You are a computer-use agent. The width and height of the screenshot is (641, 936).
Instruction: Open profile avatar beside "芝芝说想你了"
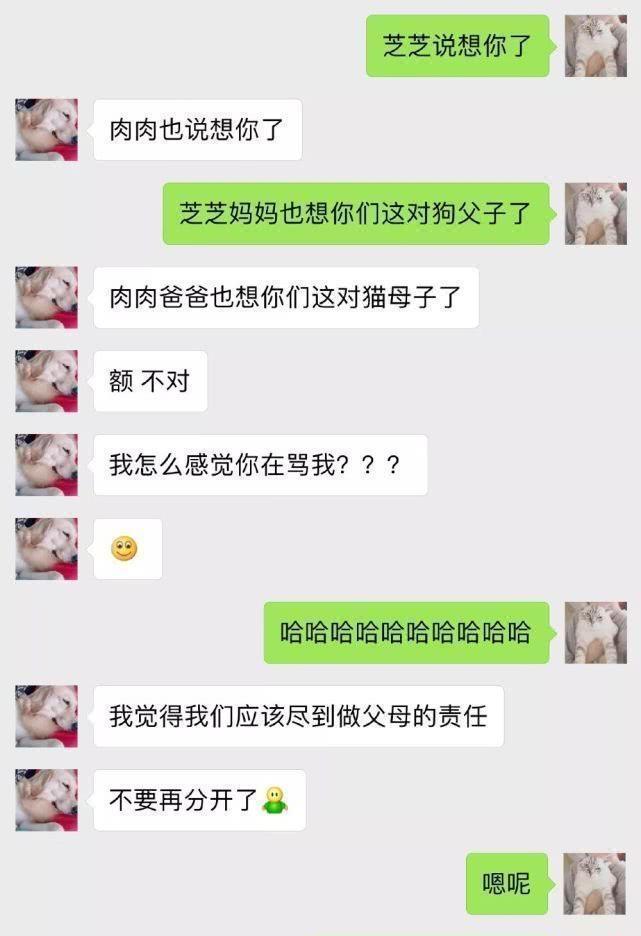tap(595, 46)
